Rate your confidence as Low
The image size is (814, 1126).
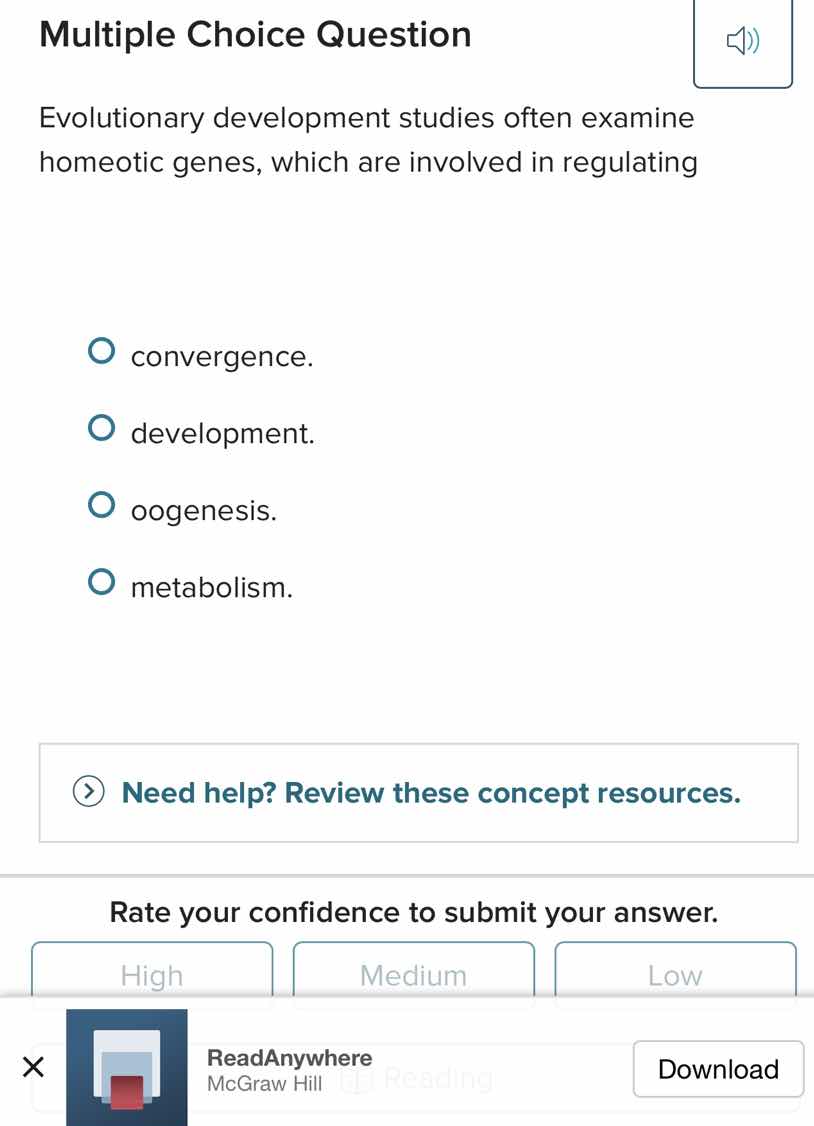click(x=675, y=975)
